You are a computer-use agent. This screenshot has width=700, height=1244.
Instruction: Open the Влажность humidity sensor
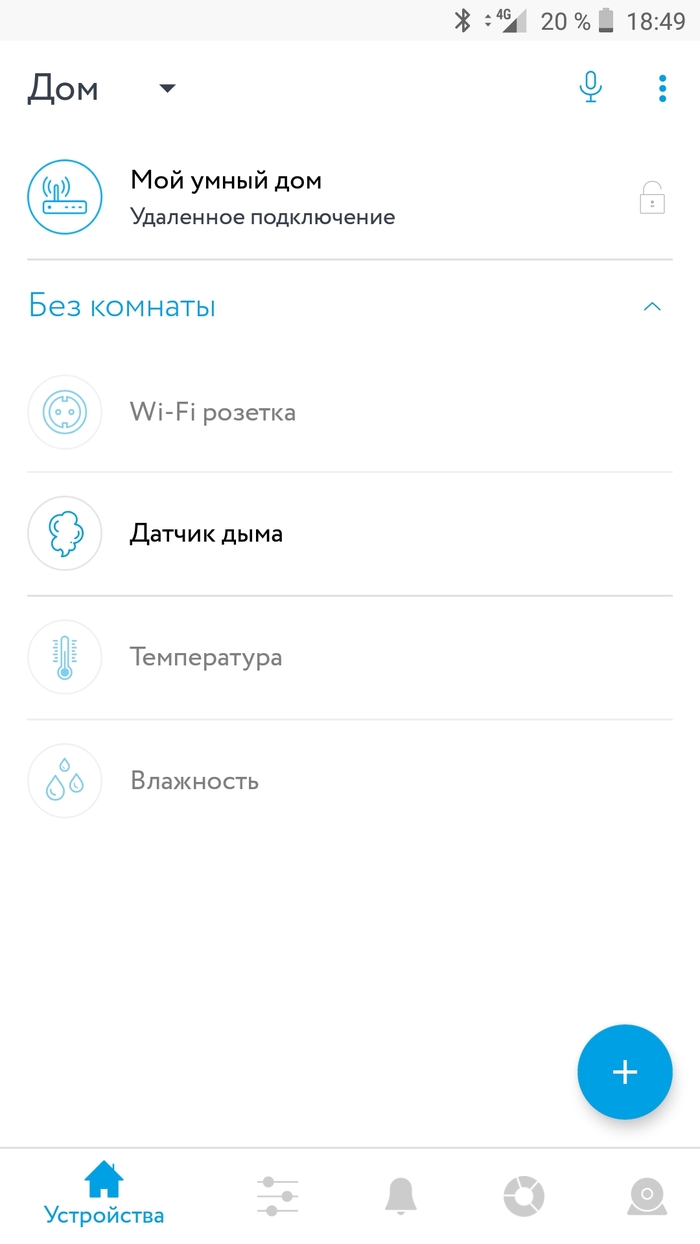194,781
